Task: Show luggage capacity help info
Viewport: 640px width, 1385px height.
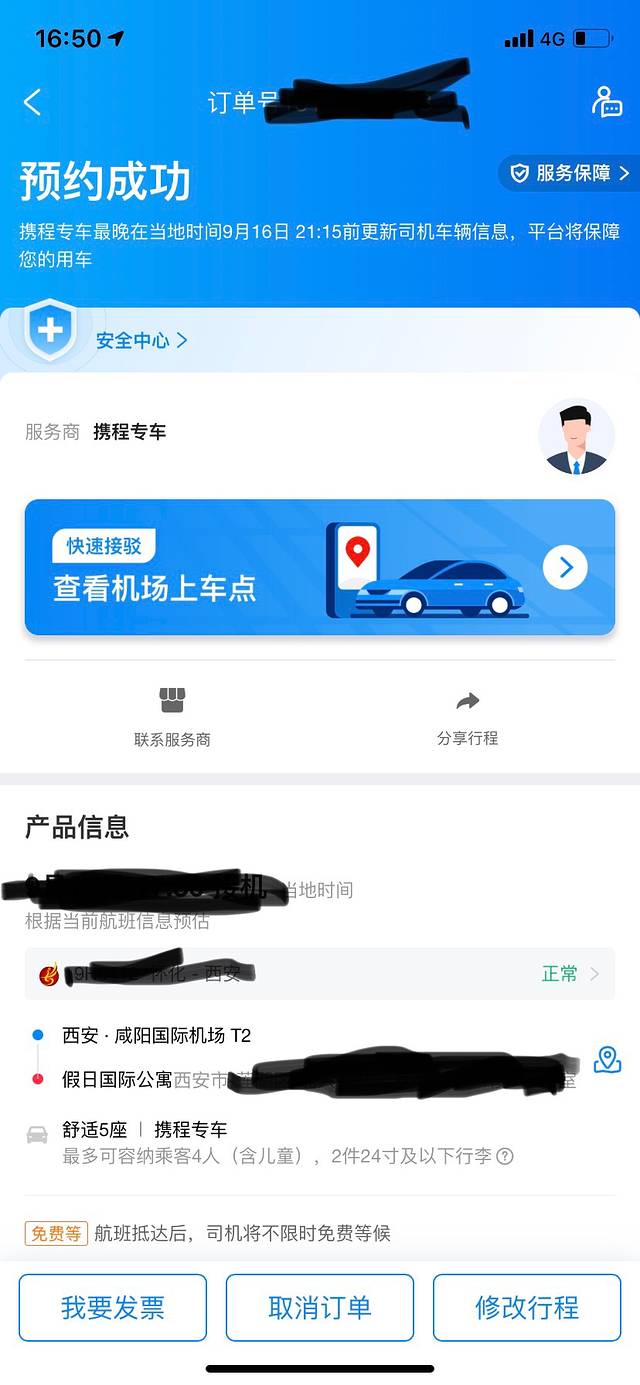Action: 505,1157
